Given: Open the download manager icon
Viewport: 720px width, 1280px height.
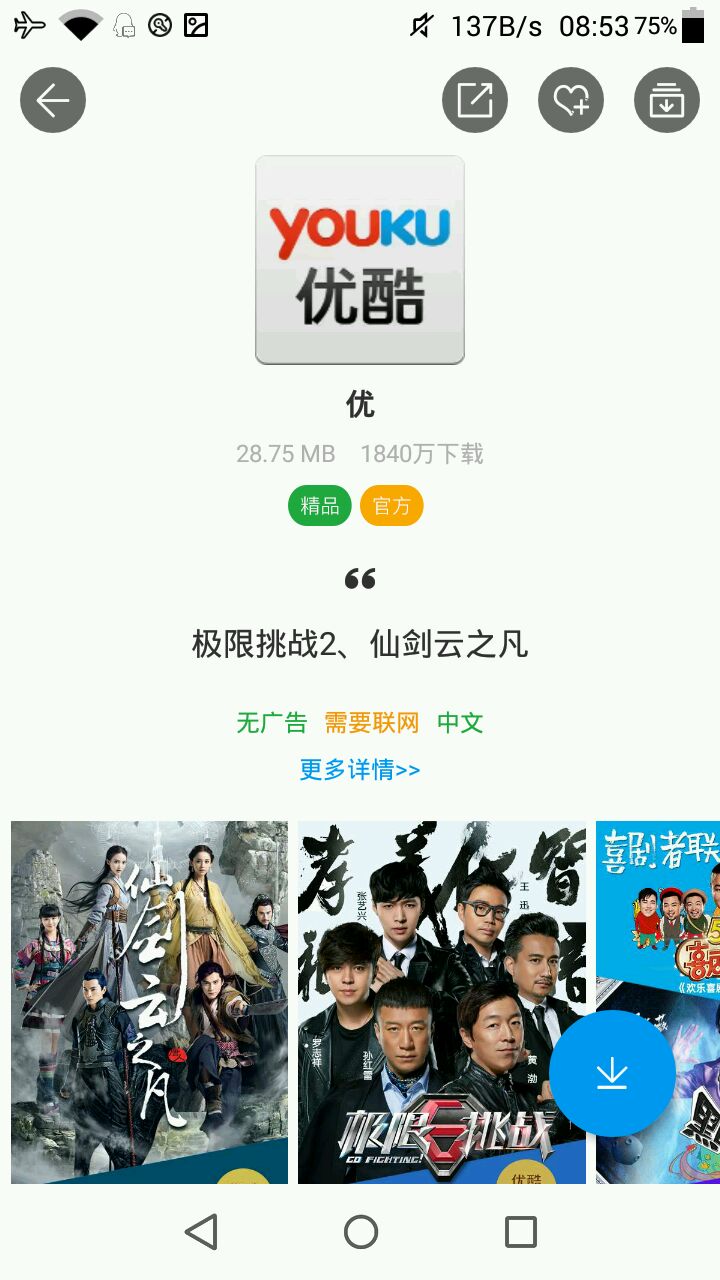Looking at the screenshot, I should point(667,100).
